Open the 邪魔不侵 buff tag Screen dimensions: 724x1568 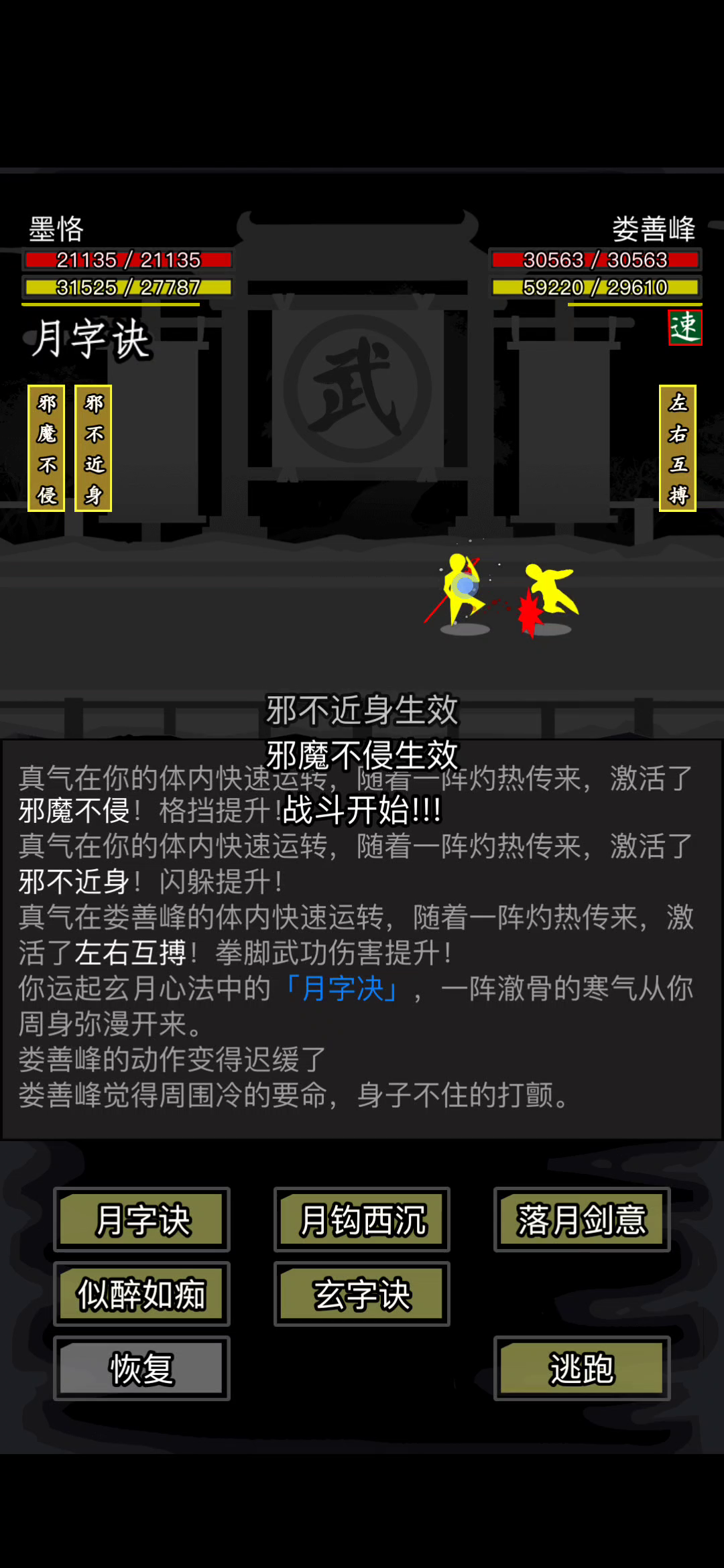(46, 448)
